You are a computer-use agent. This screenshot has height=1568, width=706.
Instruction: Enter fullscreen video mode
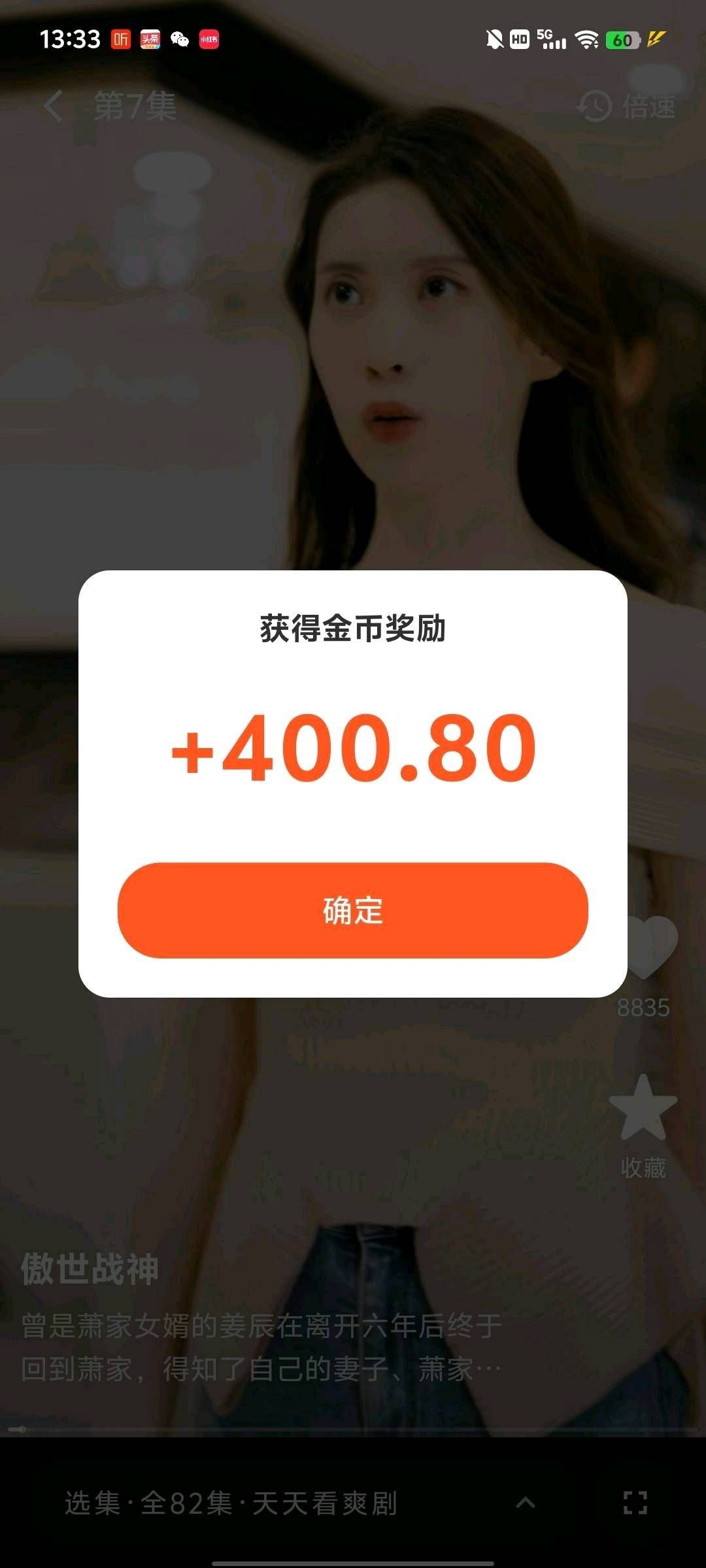pos(635,1503)
